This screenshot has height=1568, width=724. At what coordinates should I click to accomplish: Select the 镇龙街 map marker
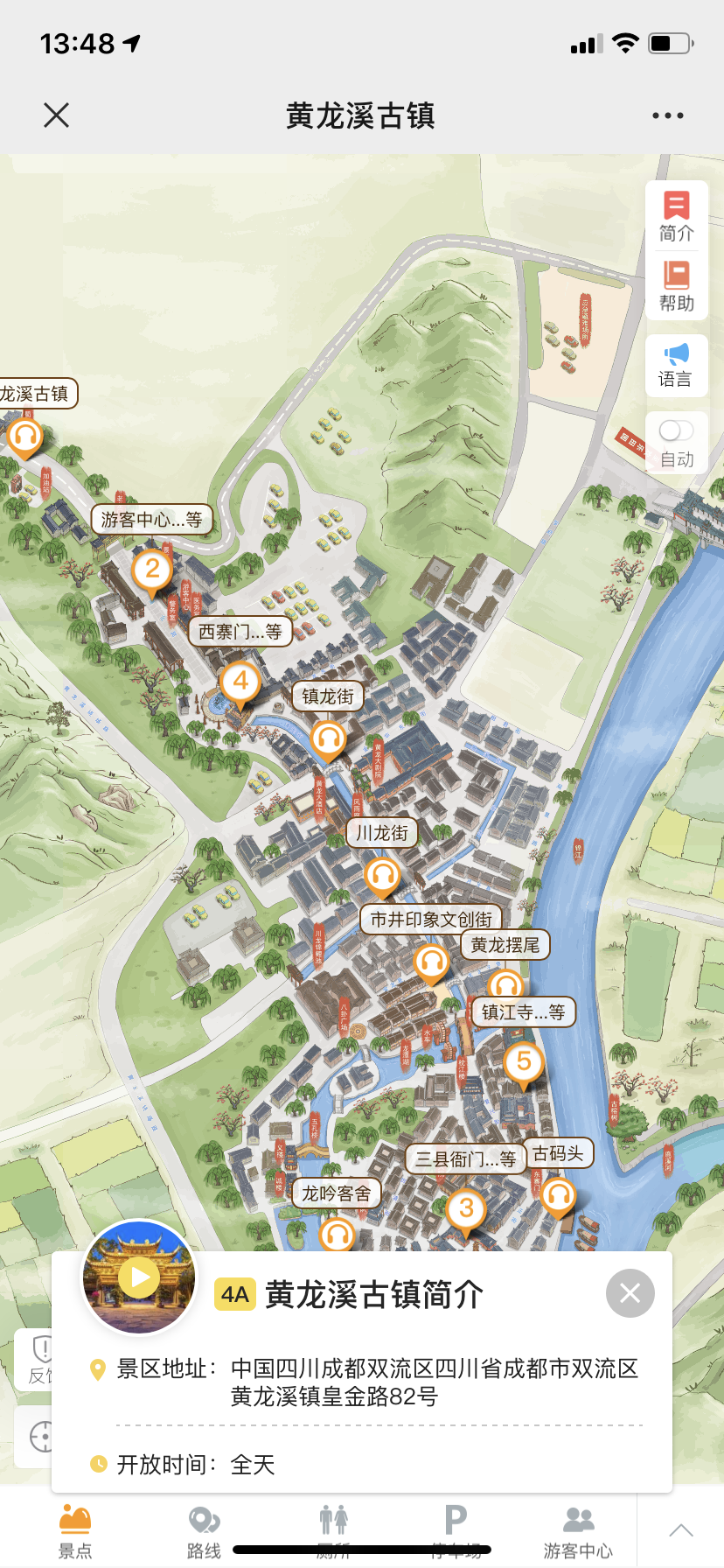tap(329, 739)
